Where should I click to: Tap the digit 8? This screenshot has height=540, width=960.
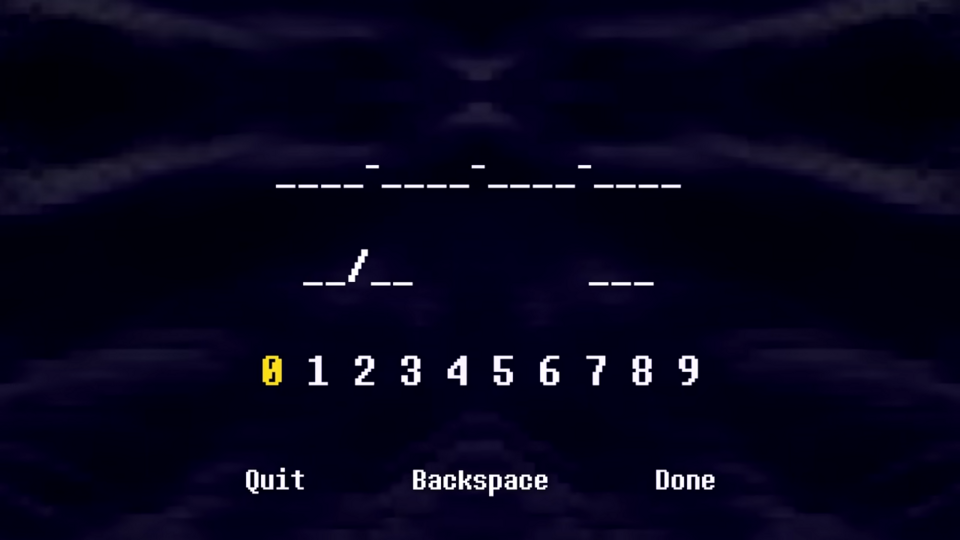tap(642, 371)
